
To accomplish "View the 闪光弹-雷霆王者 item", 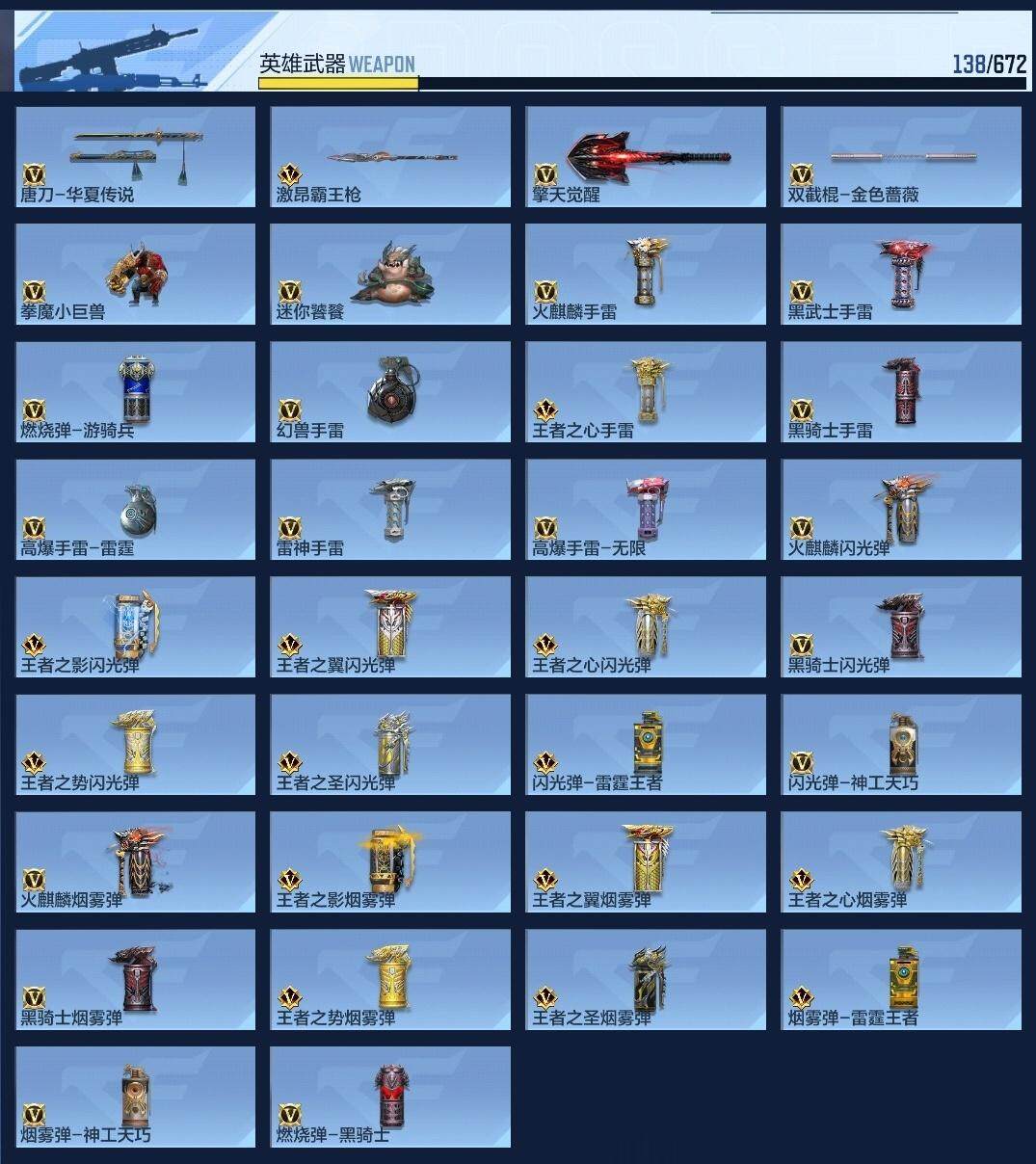I will click(x=646, y=744).
